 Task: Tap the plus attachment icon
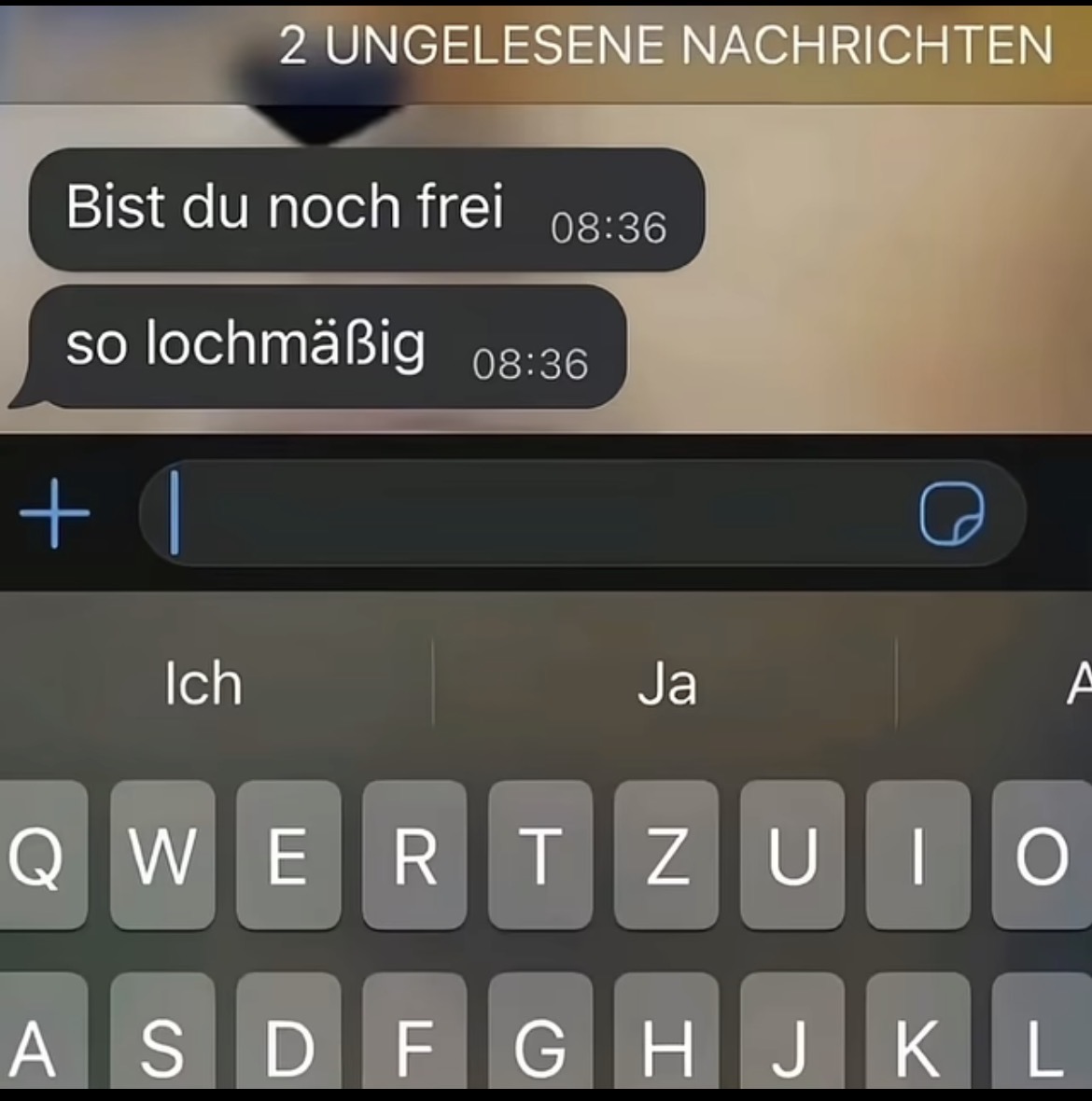(x=54, y=513)
